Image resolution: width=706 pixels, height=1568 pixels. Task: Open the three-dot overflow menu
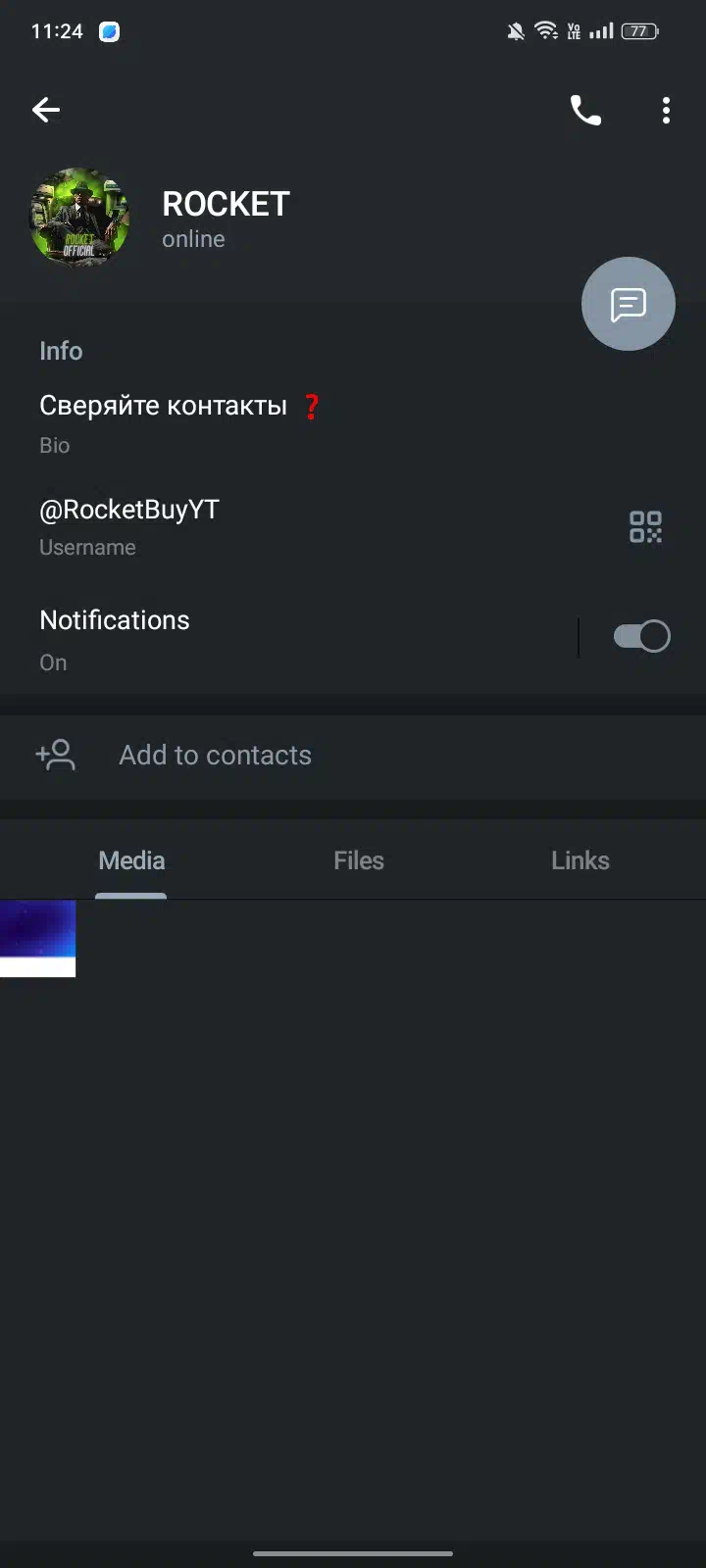(666, 110)
